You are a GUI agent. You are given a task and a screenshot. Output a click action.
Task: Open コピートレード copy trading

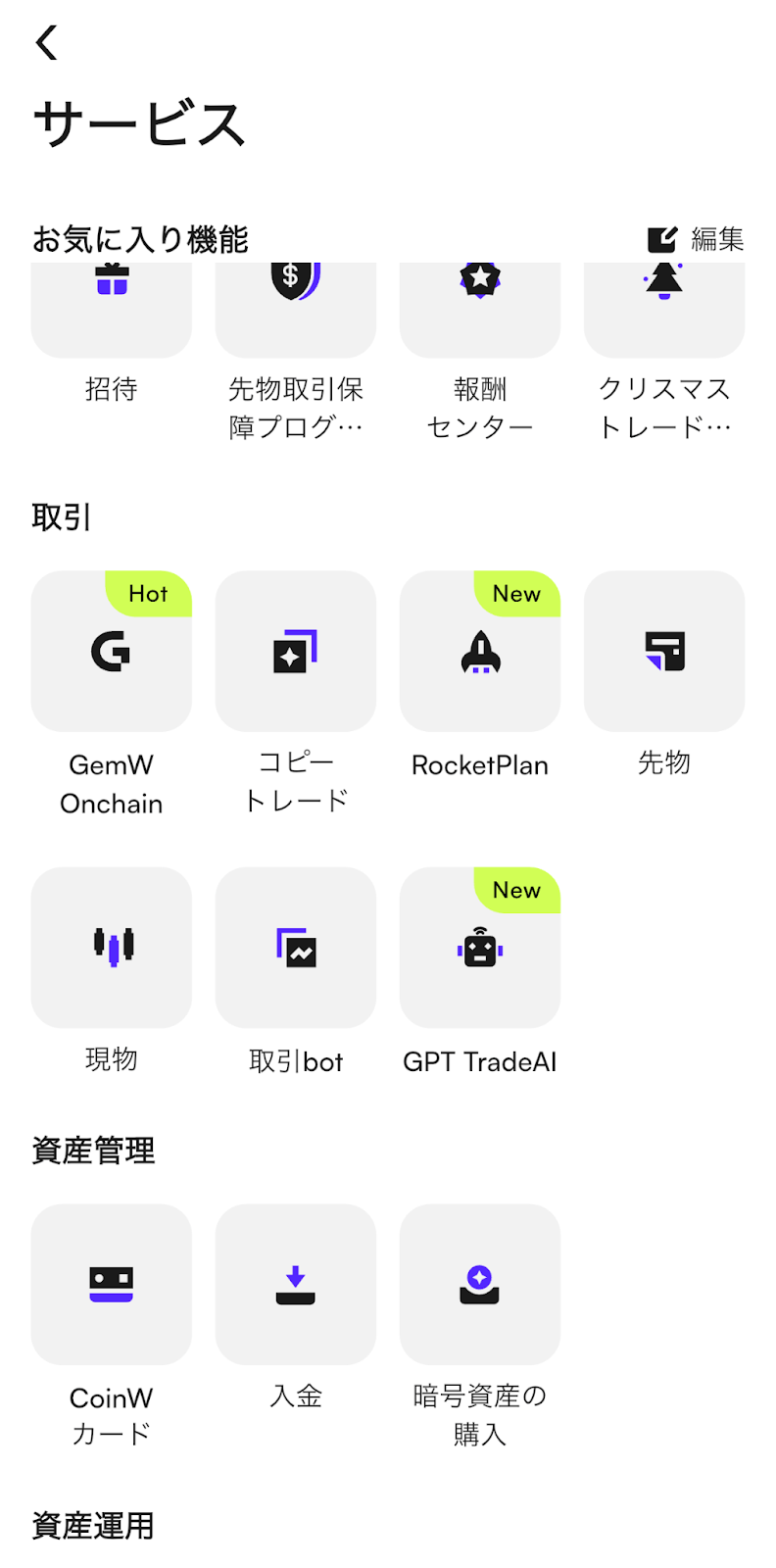295,652
